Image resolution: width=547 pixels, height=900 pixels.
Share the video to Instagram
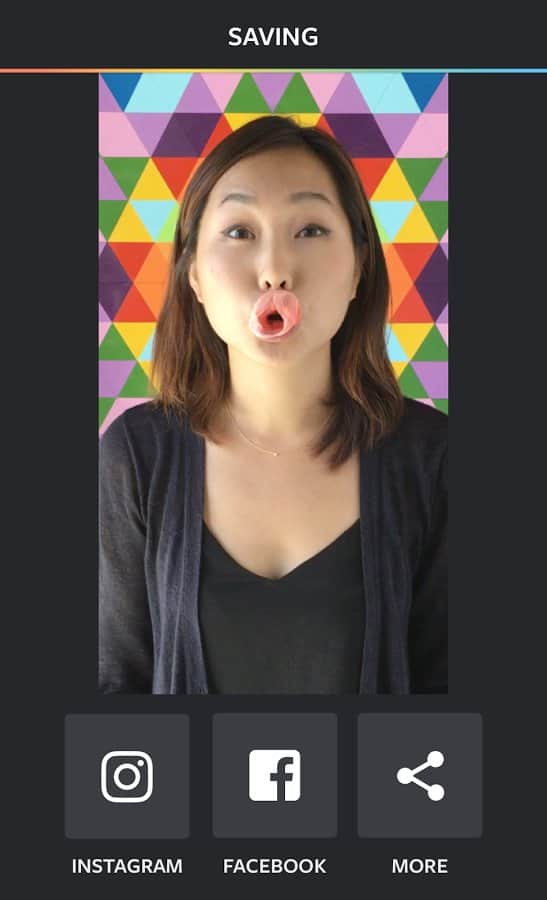pos(127,775)
